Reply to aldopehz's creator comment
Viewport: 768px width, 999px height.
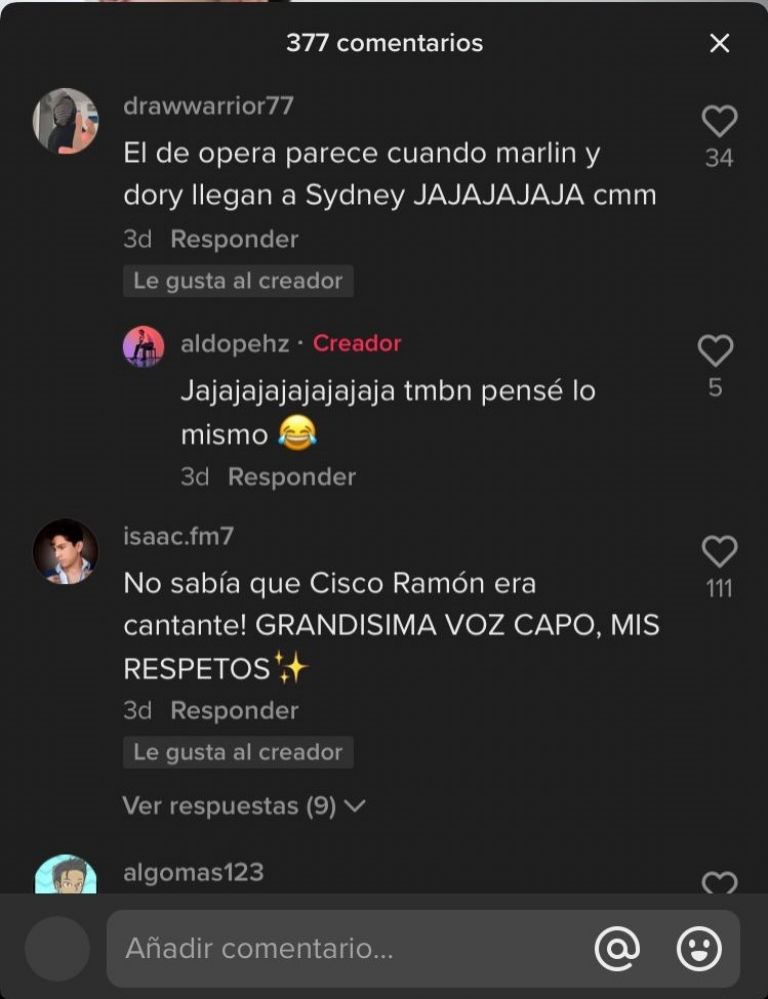pyautogui.click(x=291, y=477)
